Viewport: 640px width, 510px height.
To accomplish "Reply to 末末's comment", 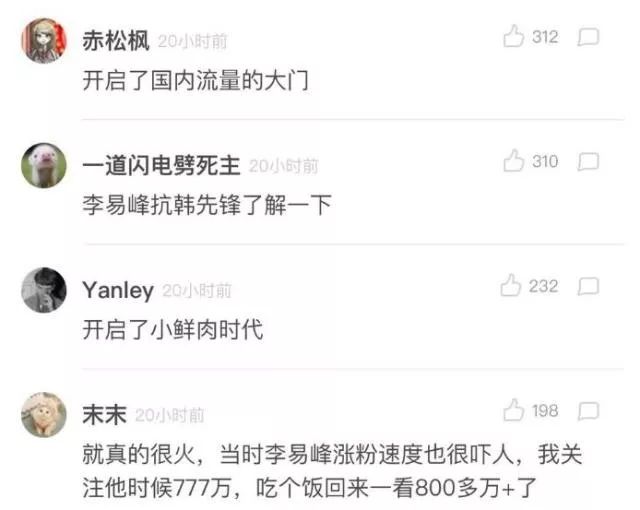I will click(x=590, y=411).
